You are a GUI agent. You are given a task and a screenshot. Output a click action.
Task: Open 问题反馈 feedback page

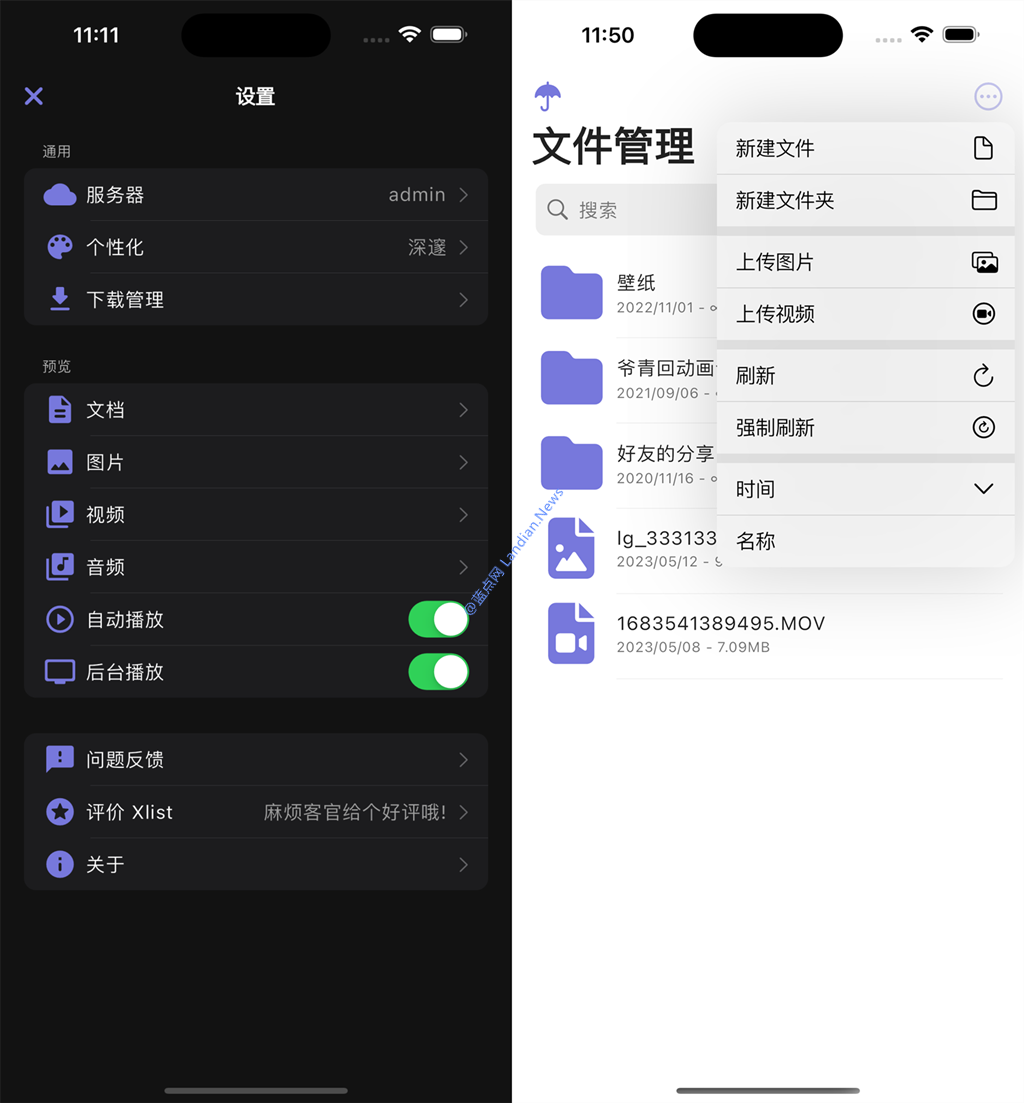click(256, 760)
